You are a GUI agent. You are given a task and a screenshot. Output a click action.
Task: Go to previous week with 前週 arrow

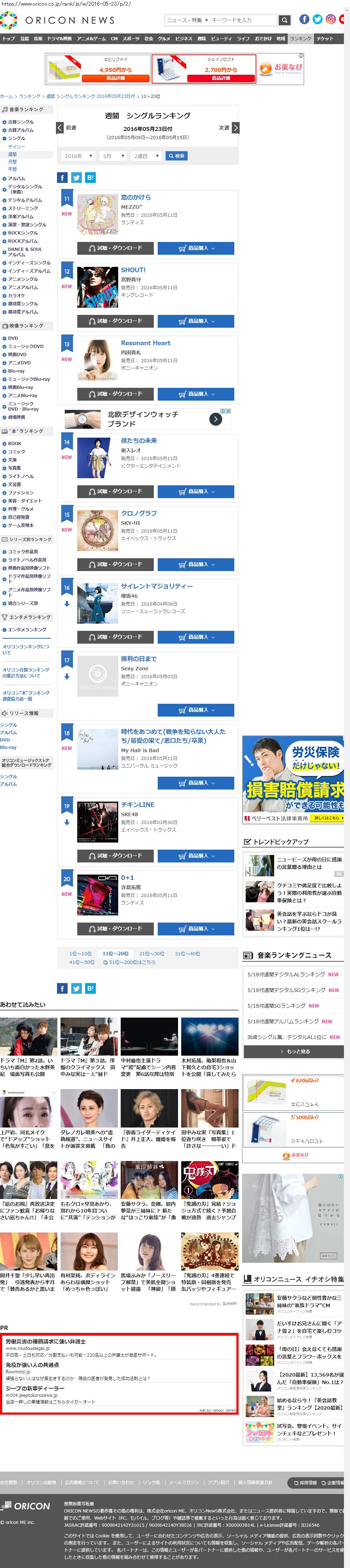(60, 128)
